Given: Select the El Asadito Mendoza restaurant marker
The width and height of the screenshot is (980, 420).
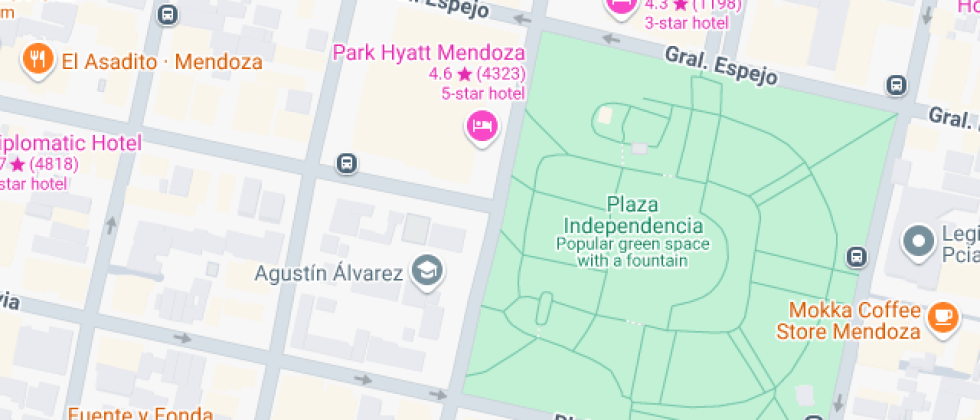Looking at the screenshot, I should tap(37, 60).
